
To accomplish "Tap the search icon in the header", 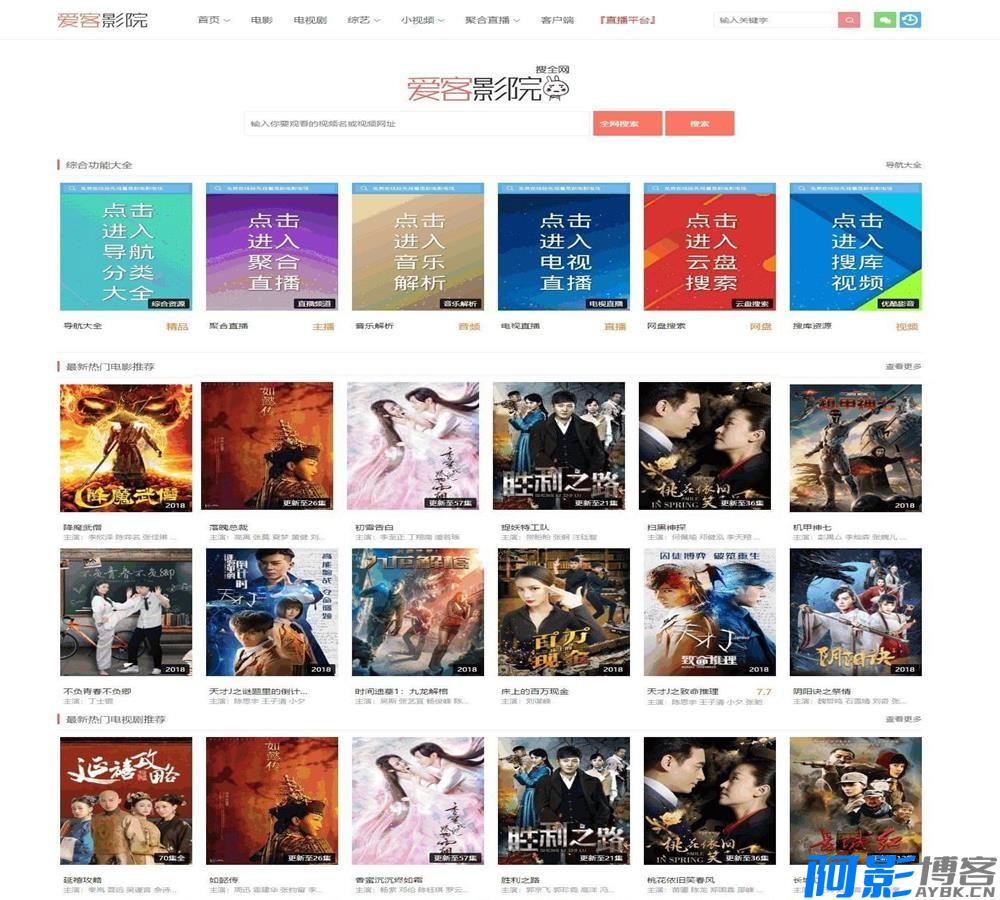I will (849, 19).
